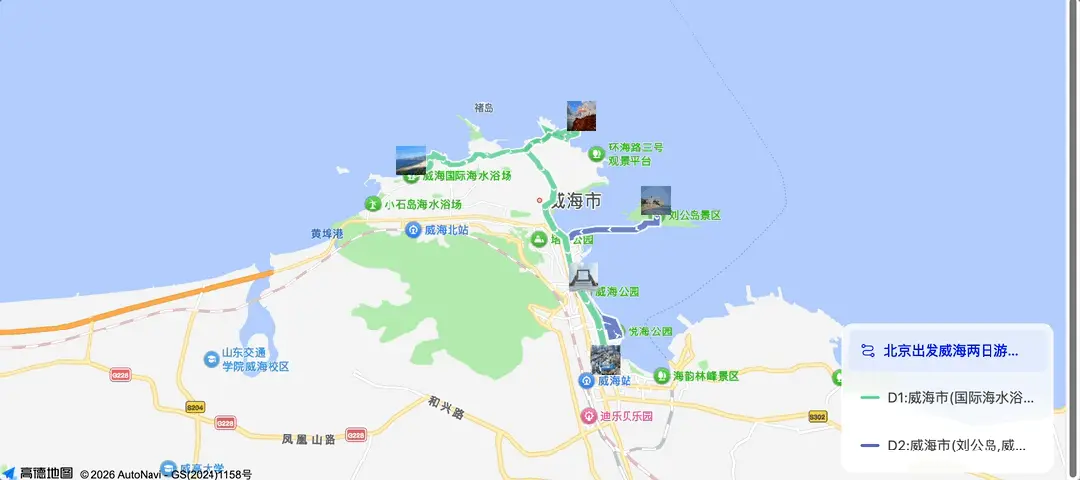Open the photo marker above 威海站
1080x480 pixels.
tap(605, 359)
